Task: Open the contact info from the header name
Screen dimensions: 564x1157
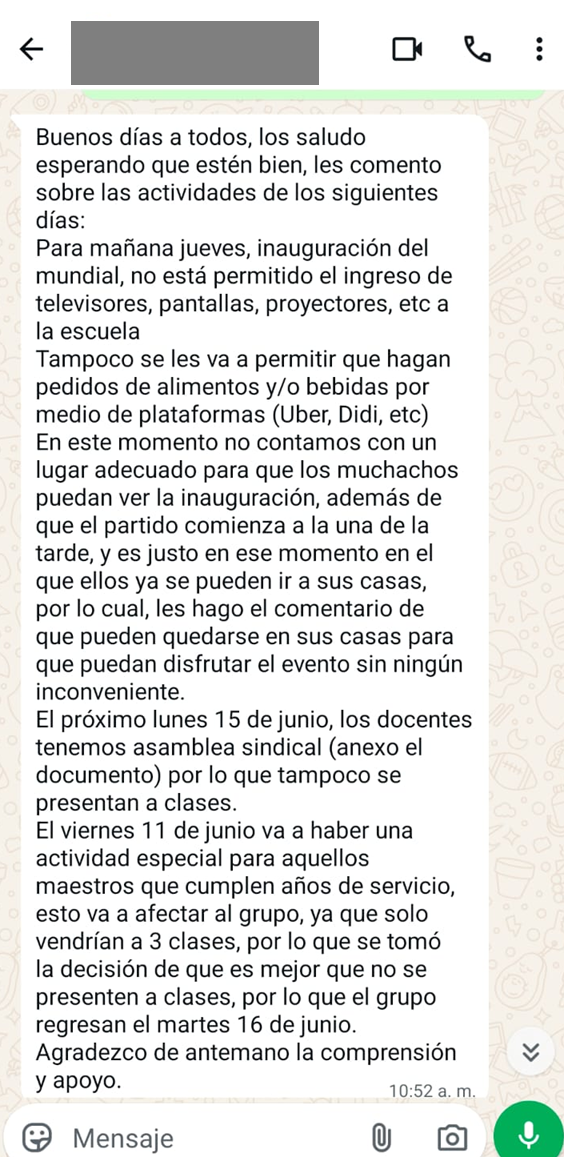Action: pos(195,52)
